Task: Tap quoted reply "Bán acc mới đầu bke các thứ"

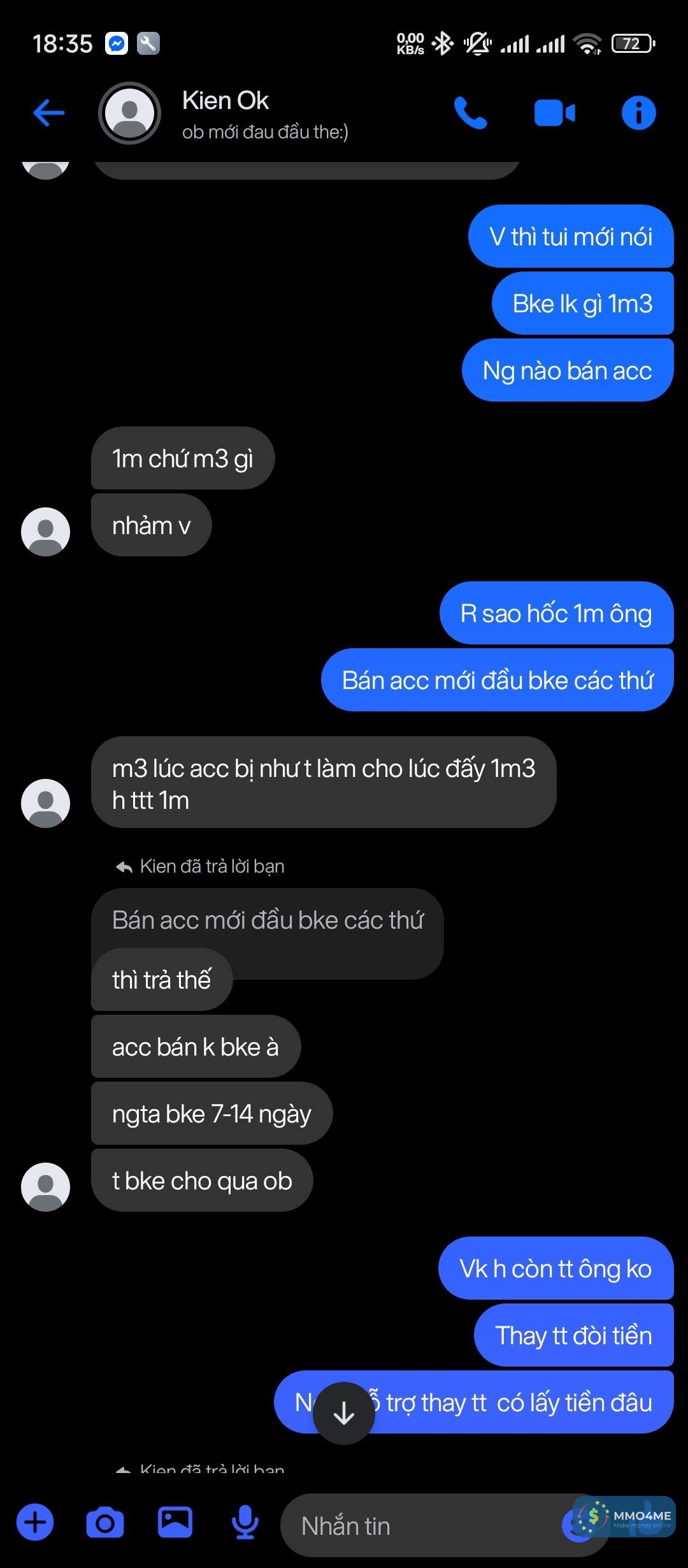Action: [x=268, y=920]
